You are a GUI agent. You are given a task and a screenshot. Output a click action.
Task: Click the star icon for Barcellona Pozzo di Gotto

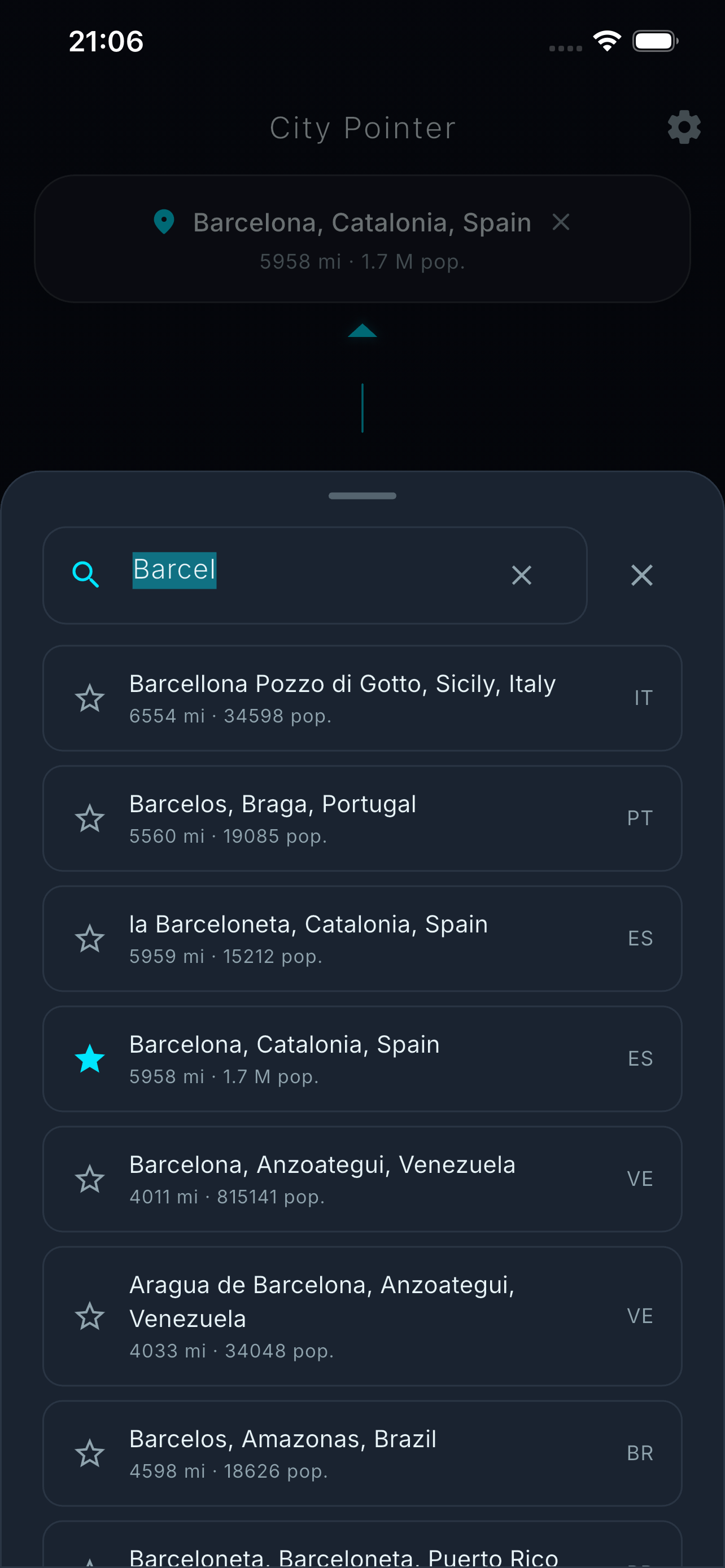pyautogui.click(x=90, y=698)
